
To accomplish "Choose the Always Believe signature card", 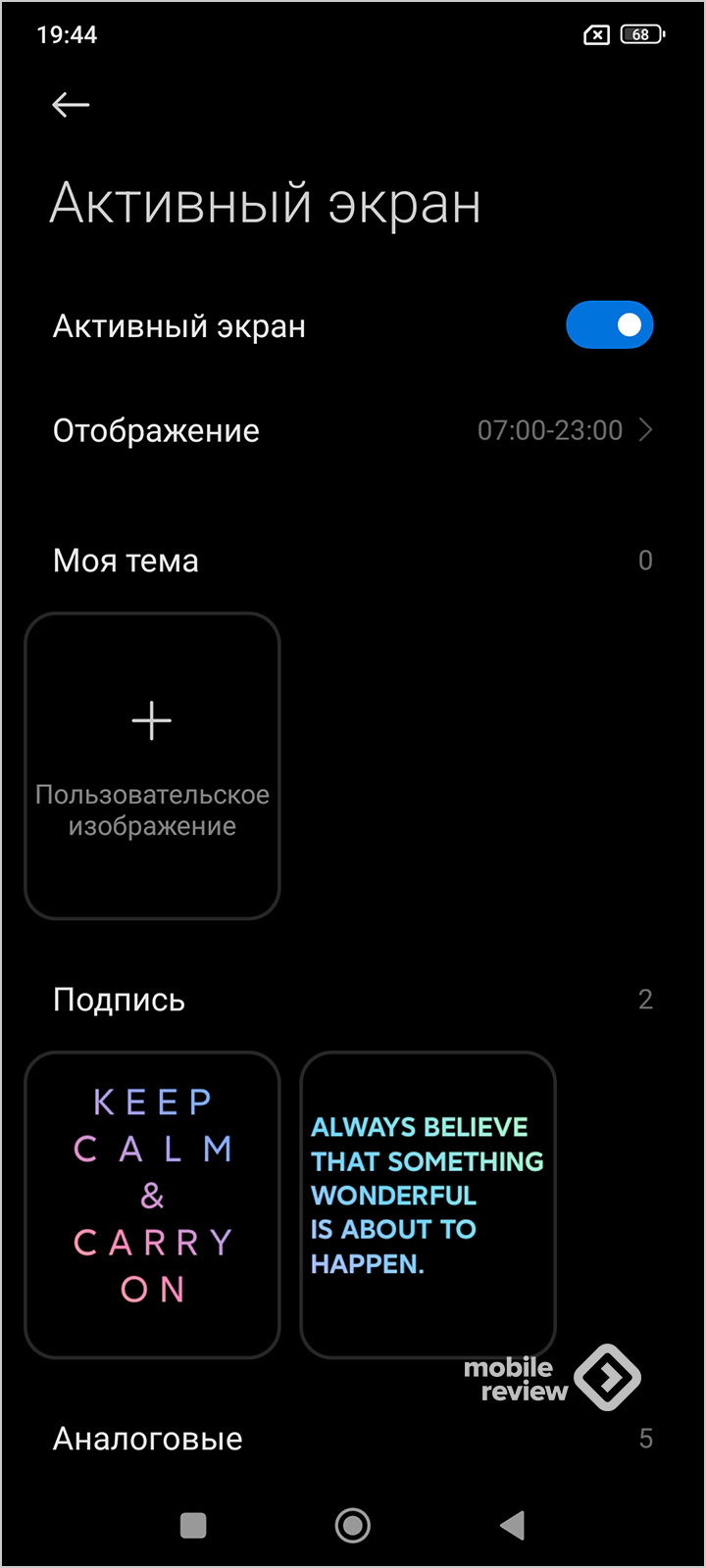I will pos(428,1203).
